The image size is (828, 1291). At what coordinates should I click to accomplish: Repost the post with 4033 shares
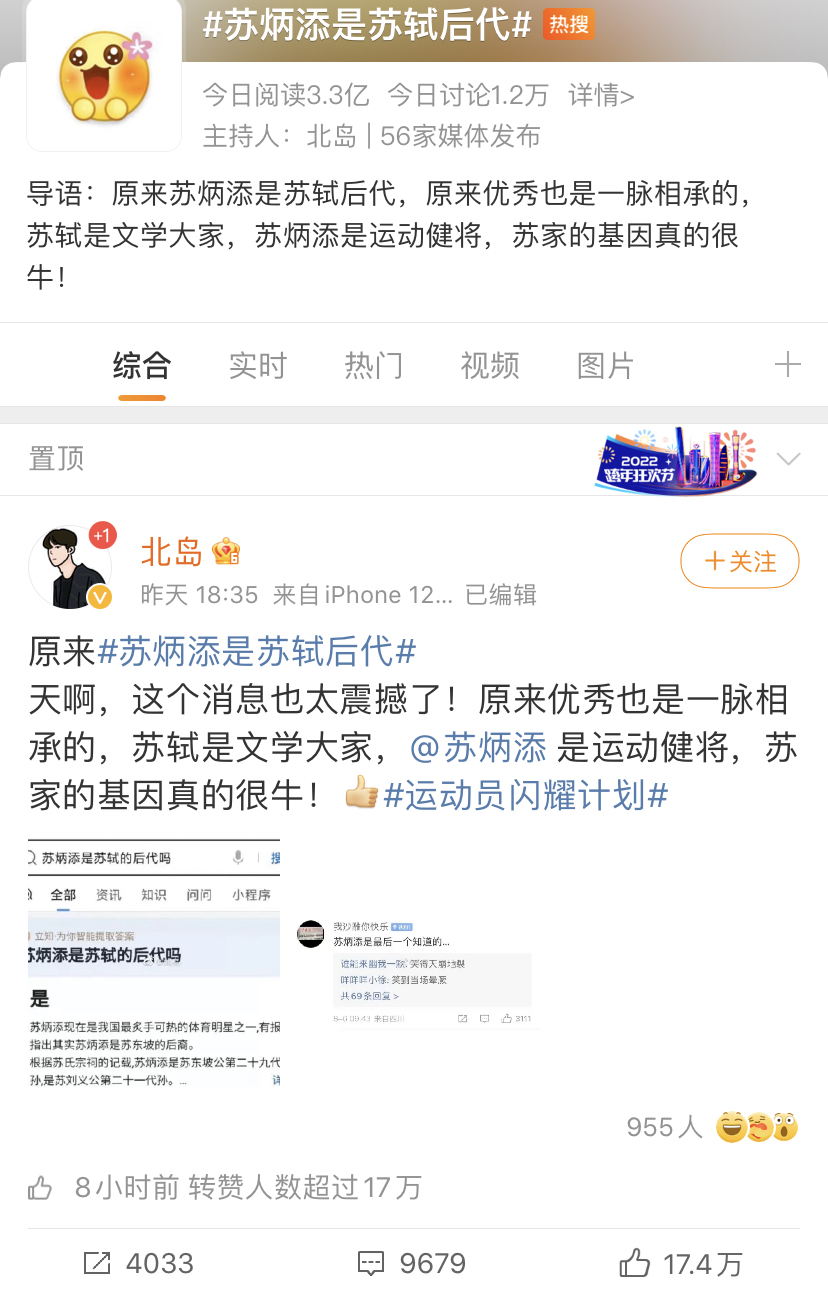(139, 1263)
